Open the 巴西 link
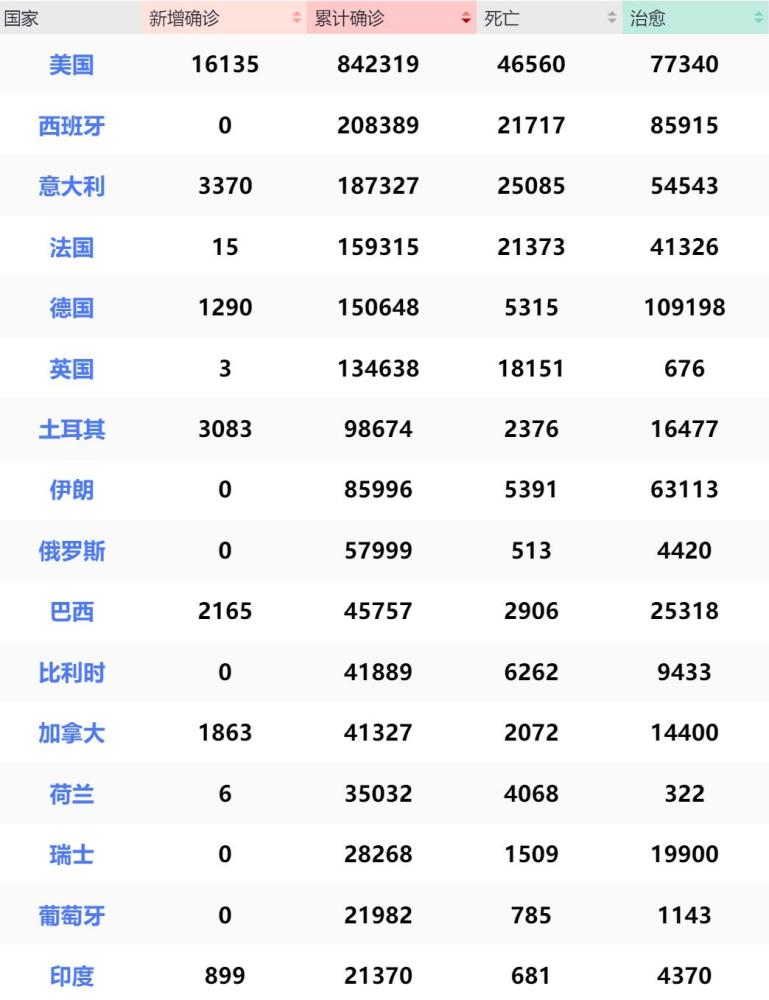The width and height of the screenshot is (769, 1000). [x=71, y=612]
